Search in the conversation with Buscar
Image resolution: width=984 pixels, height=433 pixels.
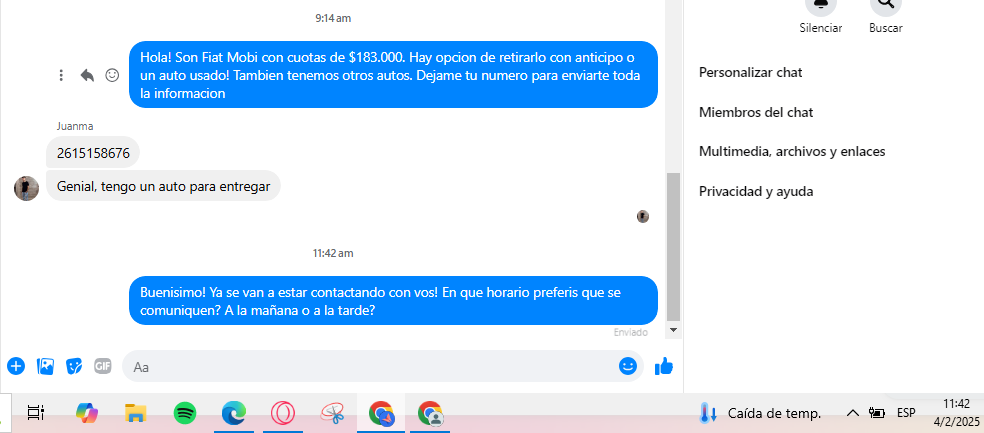(885, 6)
